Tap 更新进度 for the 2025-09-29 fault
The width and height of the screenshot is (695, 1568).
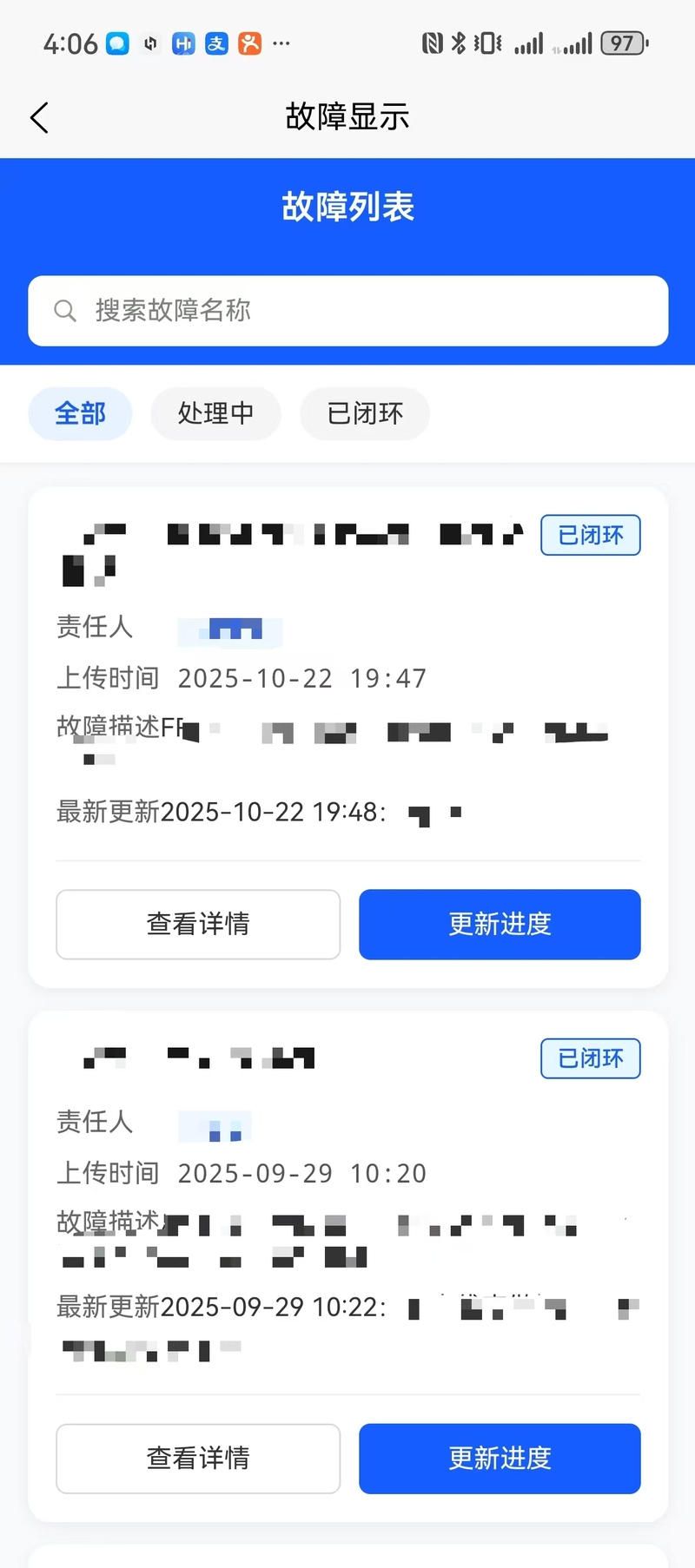pyautogui.click(x=500, y=1458)
